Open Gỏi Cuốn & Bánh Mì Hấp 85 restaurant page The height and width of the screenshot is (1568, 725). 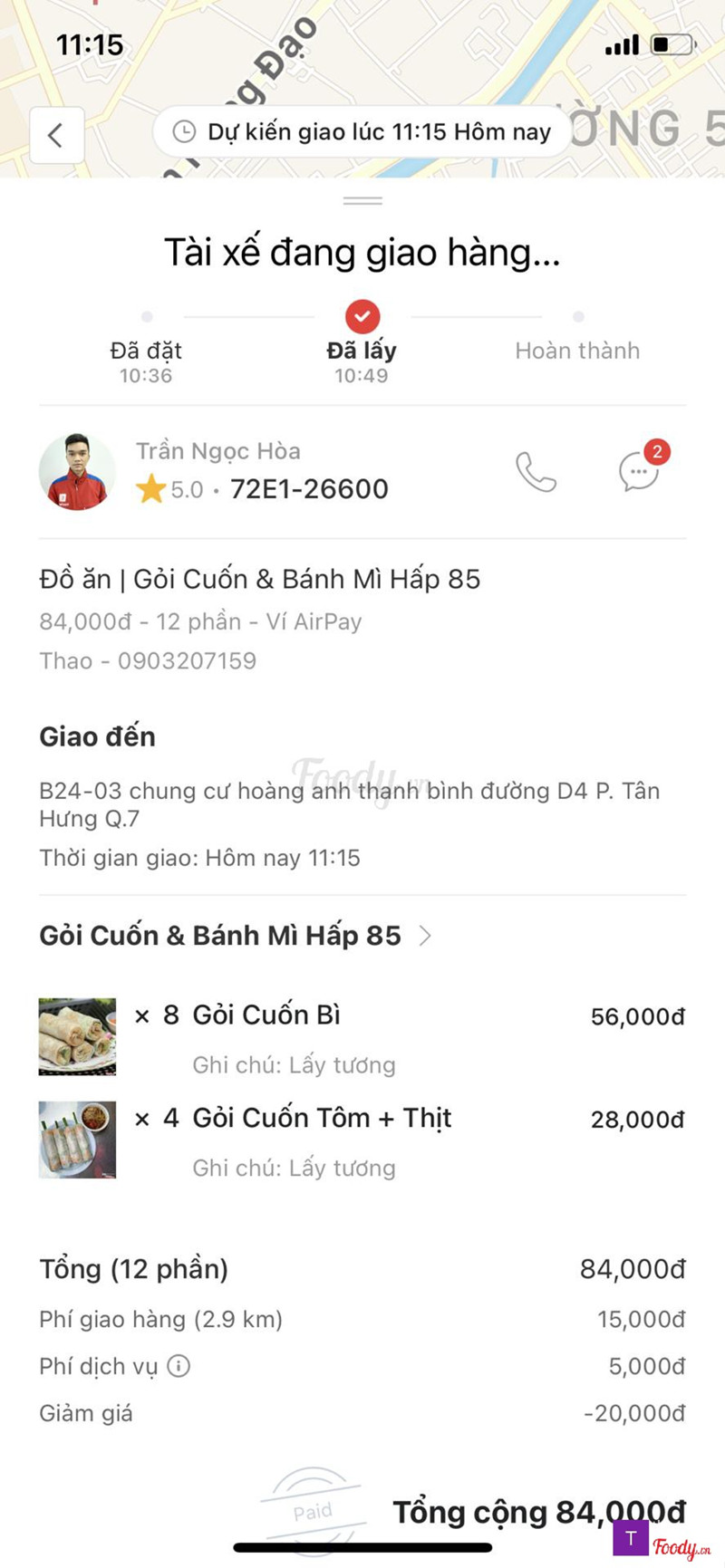(x=236, y=936)
